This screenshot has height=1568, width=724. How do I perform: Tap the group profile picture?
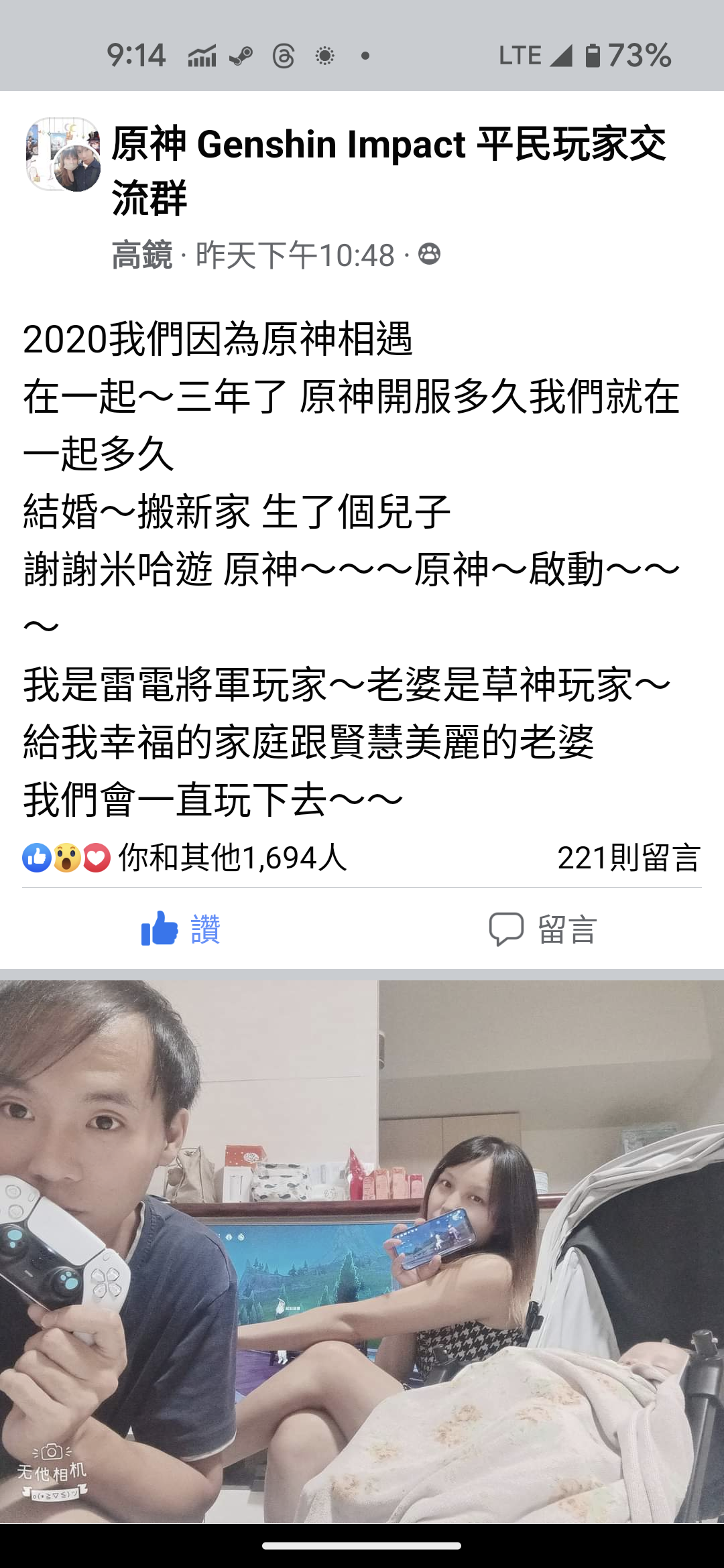pyautogui.click(x=63, y=155)
